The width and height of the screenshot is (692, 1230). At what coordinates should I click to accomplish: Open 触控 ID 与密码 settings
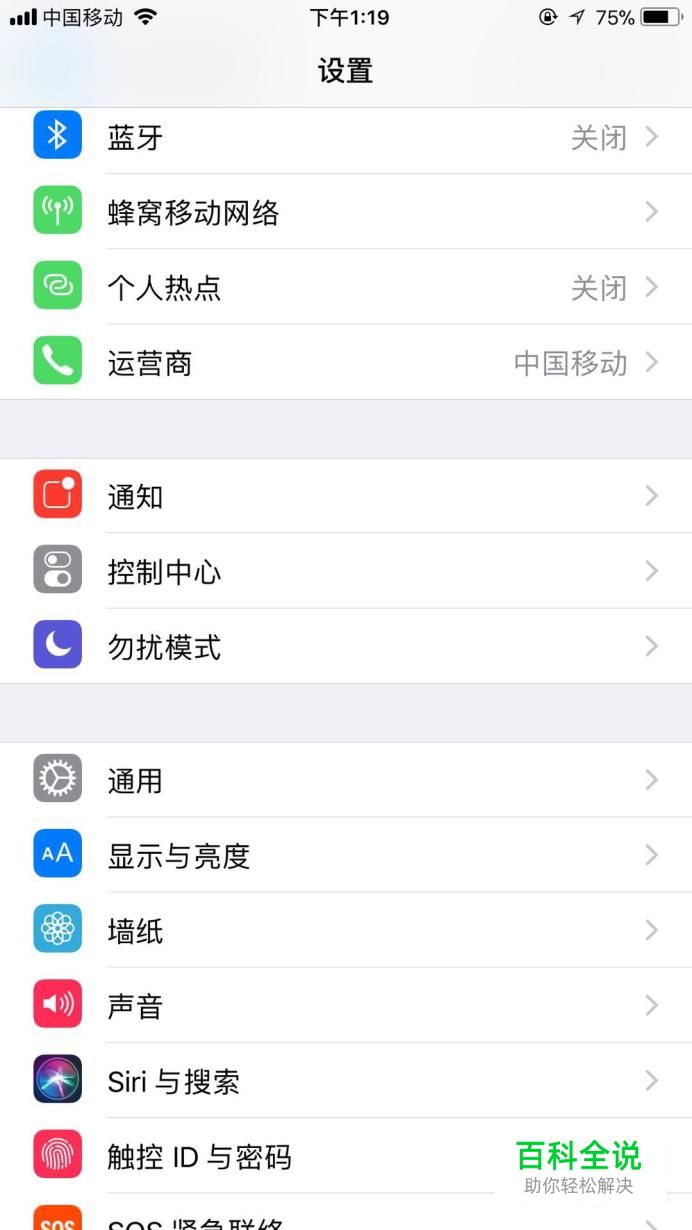(346, 1155)
